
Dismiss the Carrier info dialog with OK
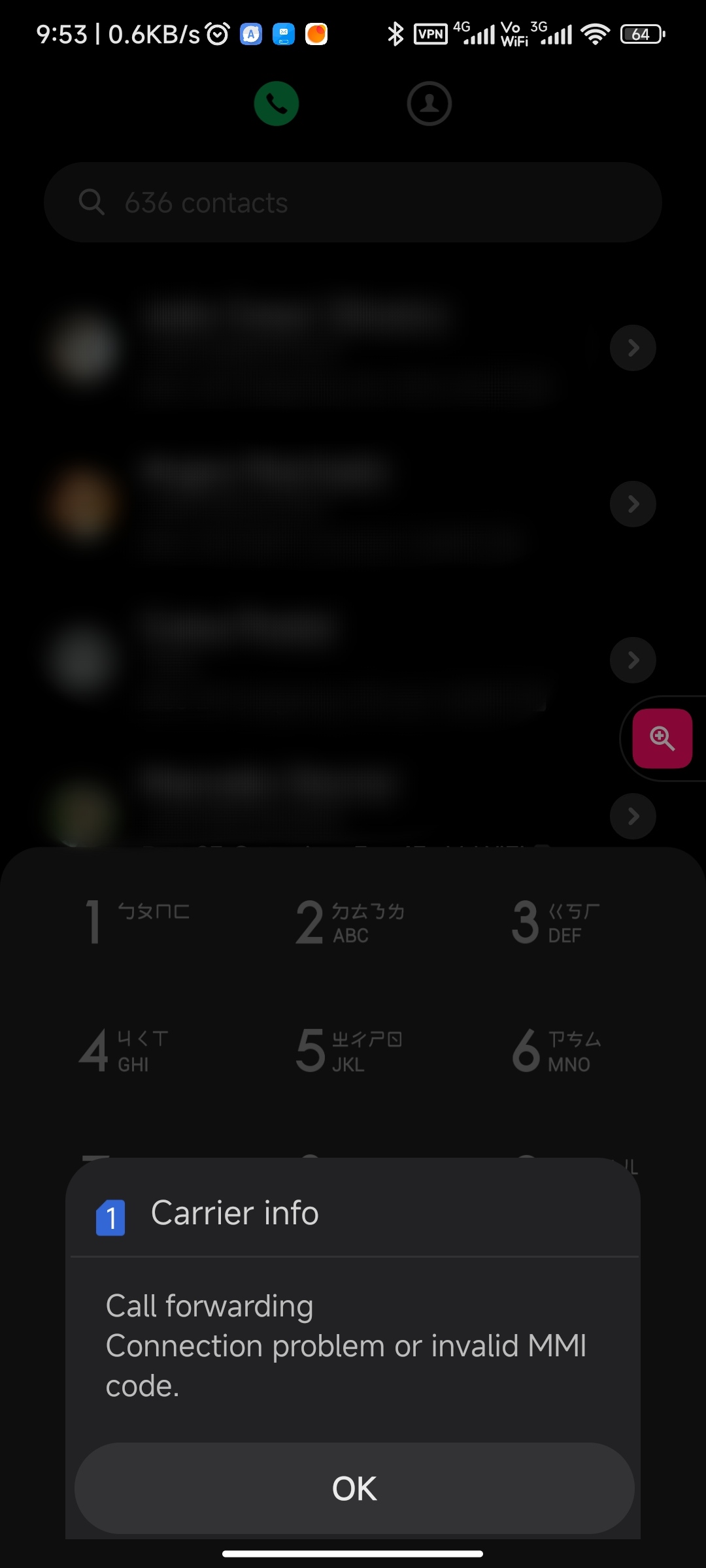[x=354, y=1488]
